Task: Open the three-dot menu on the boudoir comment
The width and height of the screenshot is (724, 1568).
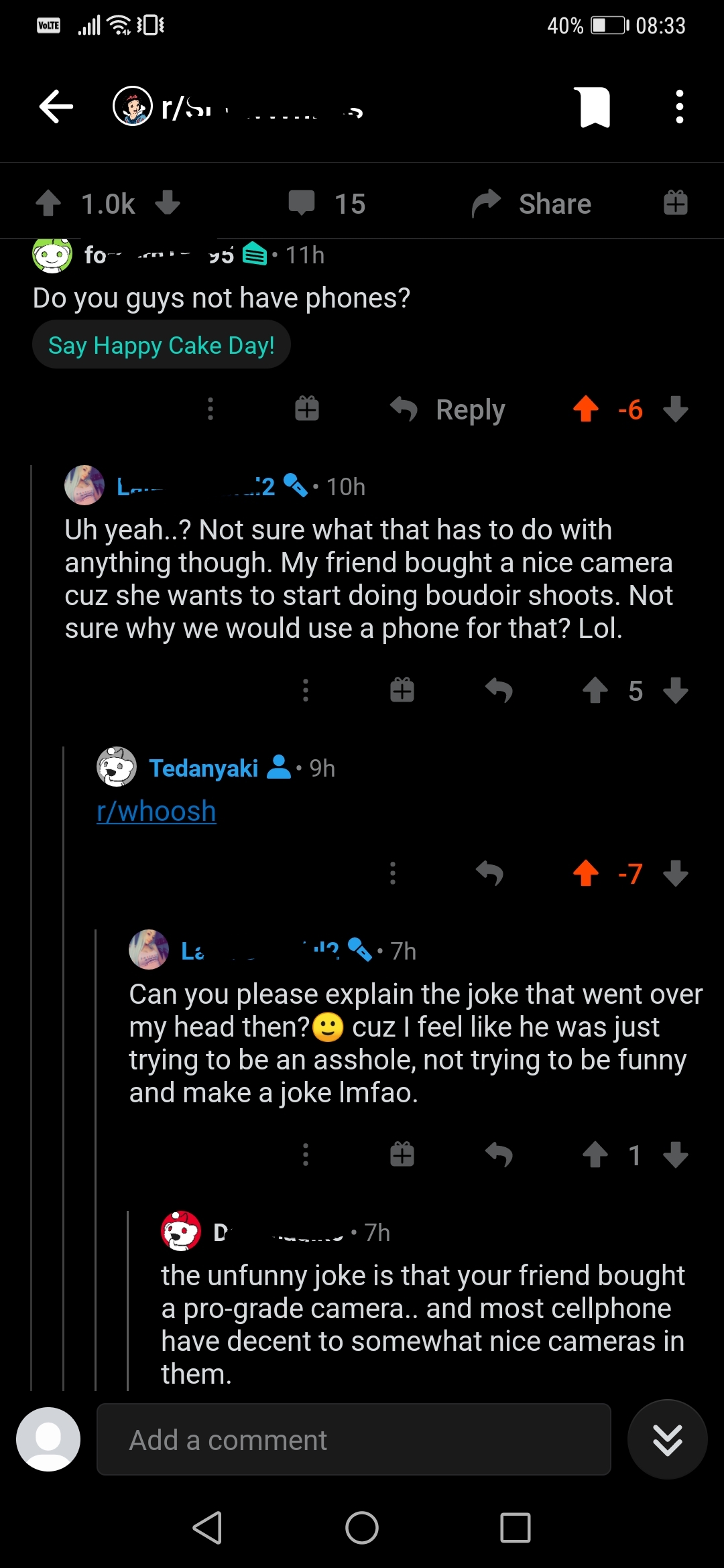Action: click(x=306, y=691)
